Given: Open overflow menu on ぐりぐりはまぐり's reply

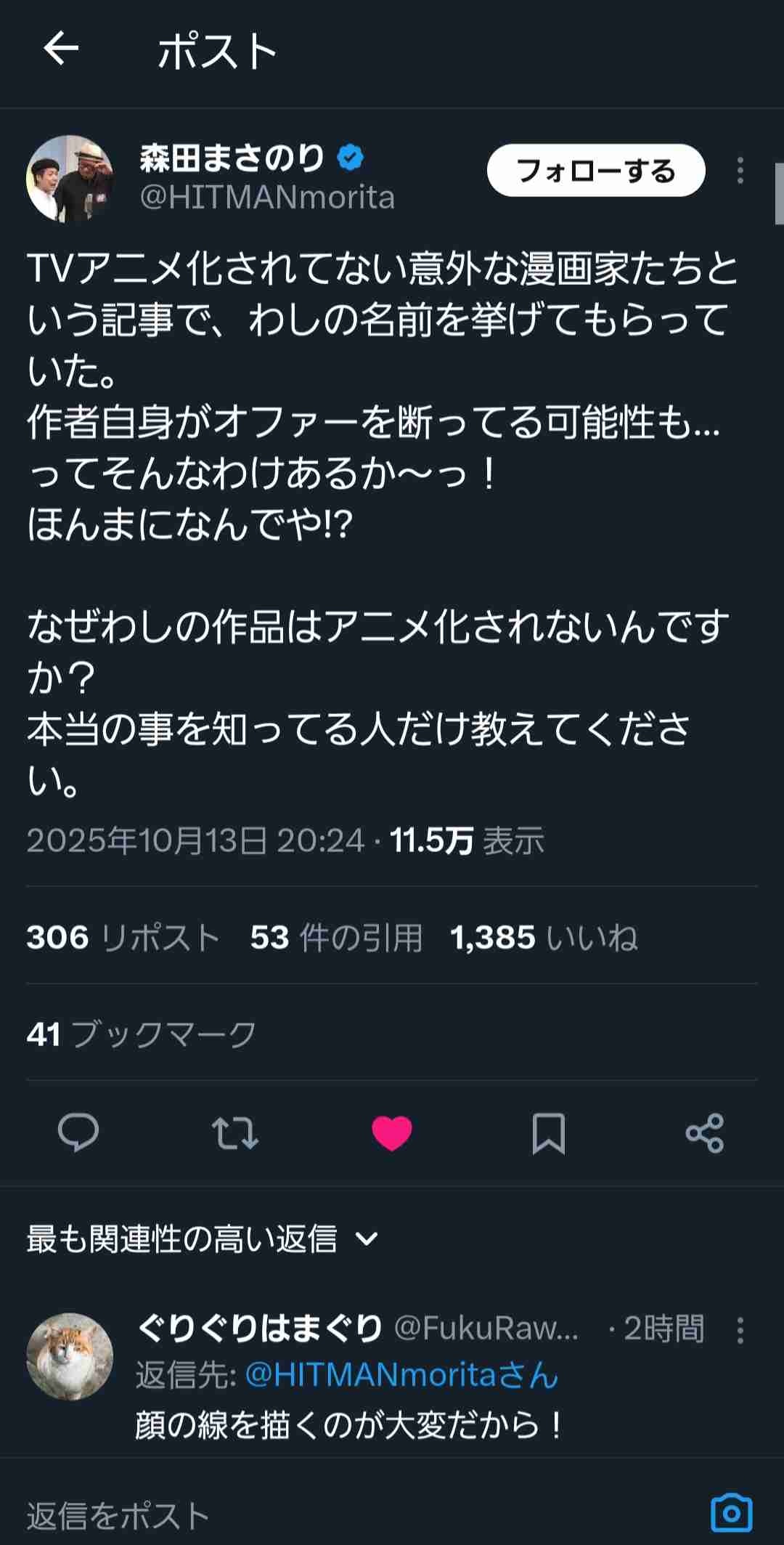Looking at the screenshot, I should pyautogui.click(x=740, y=1330).
